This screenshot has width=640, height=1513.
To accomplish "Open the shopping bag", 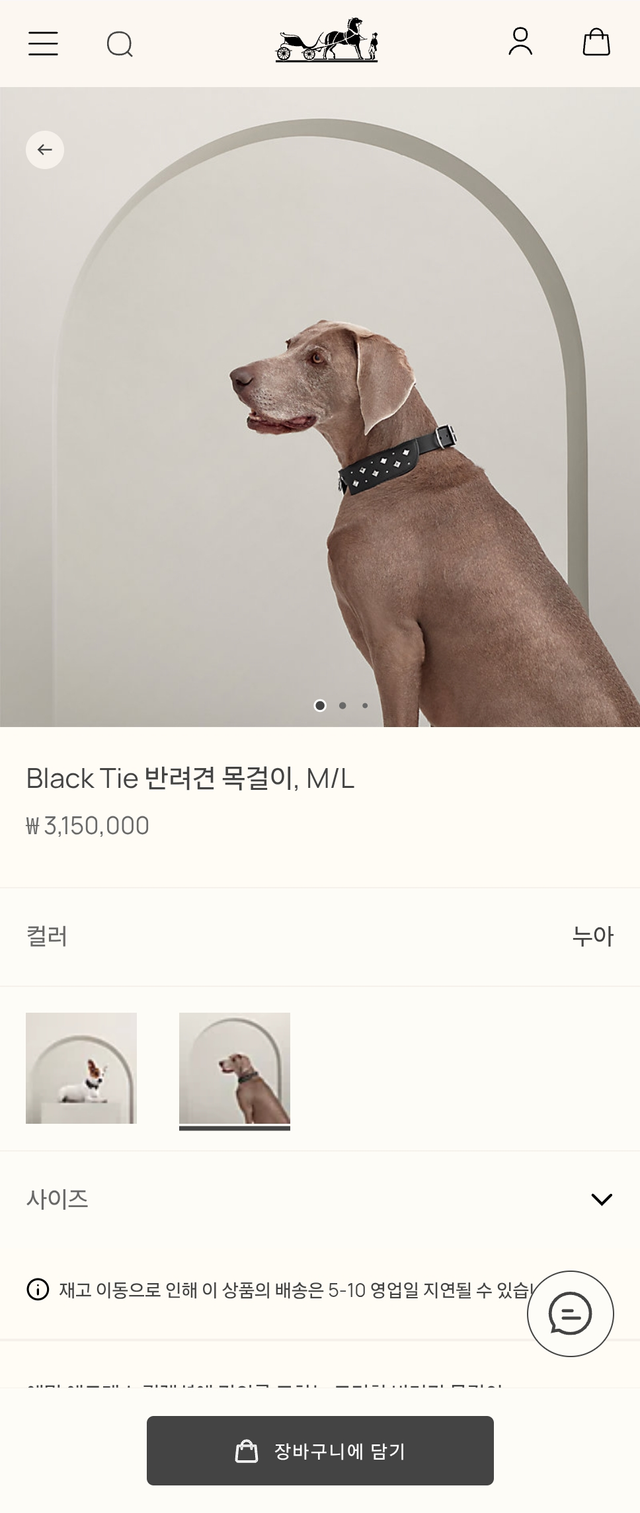I will pyautogui.click(x=596, y=42).
